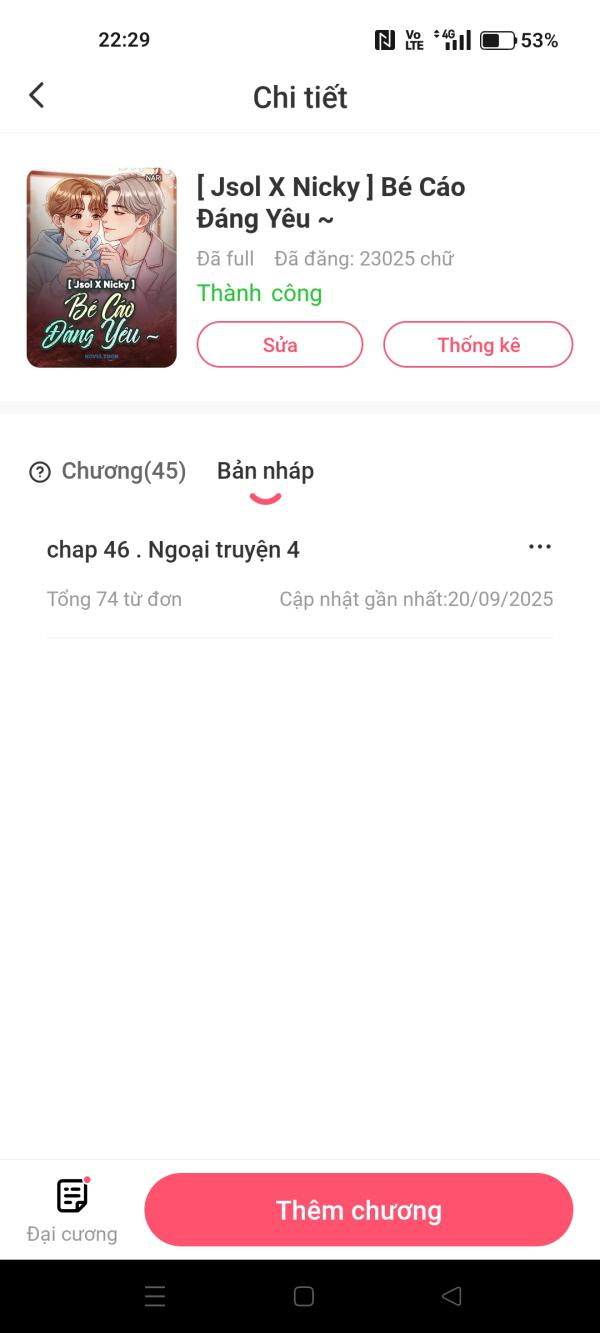Screen dimensions: 600x1333
Task: Open the Đại cương outline
Action: point(72,1209)
